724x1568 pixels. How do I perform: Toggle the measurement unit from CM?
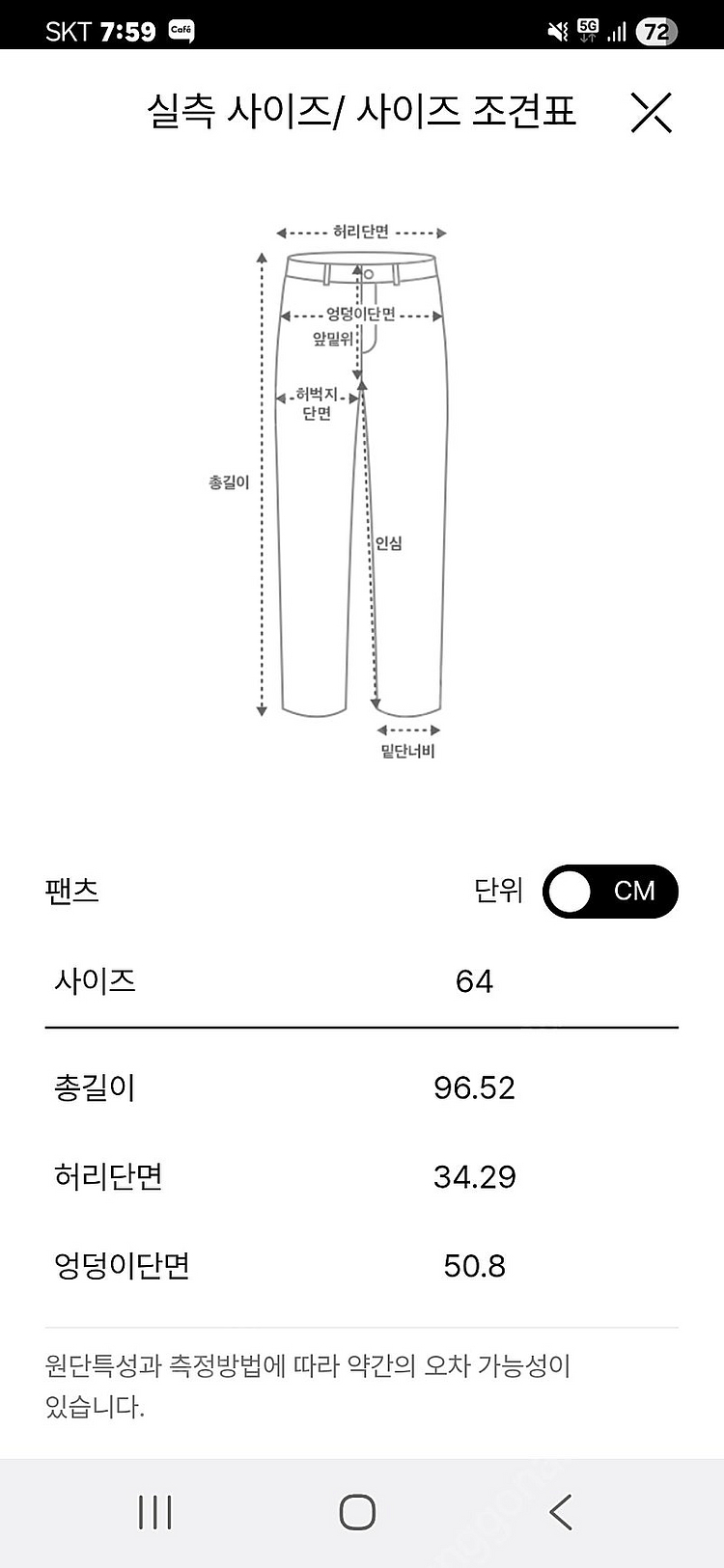pos(610,891)
